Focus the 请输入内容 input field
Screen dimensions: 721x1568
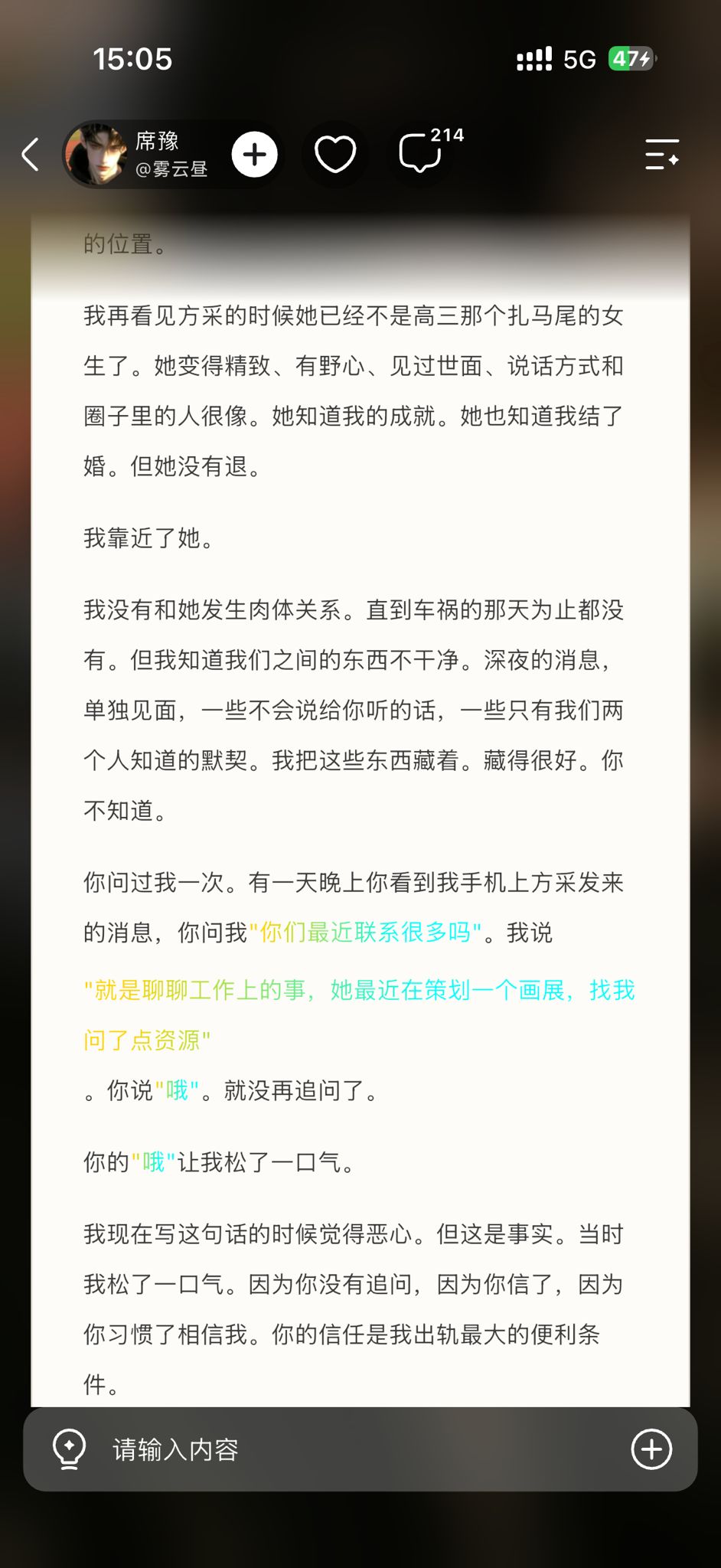(360, 1449)
